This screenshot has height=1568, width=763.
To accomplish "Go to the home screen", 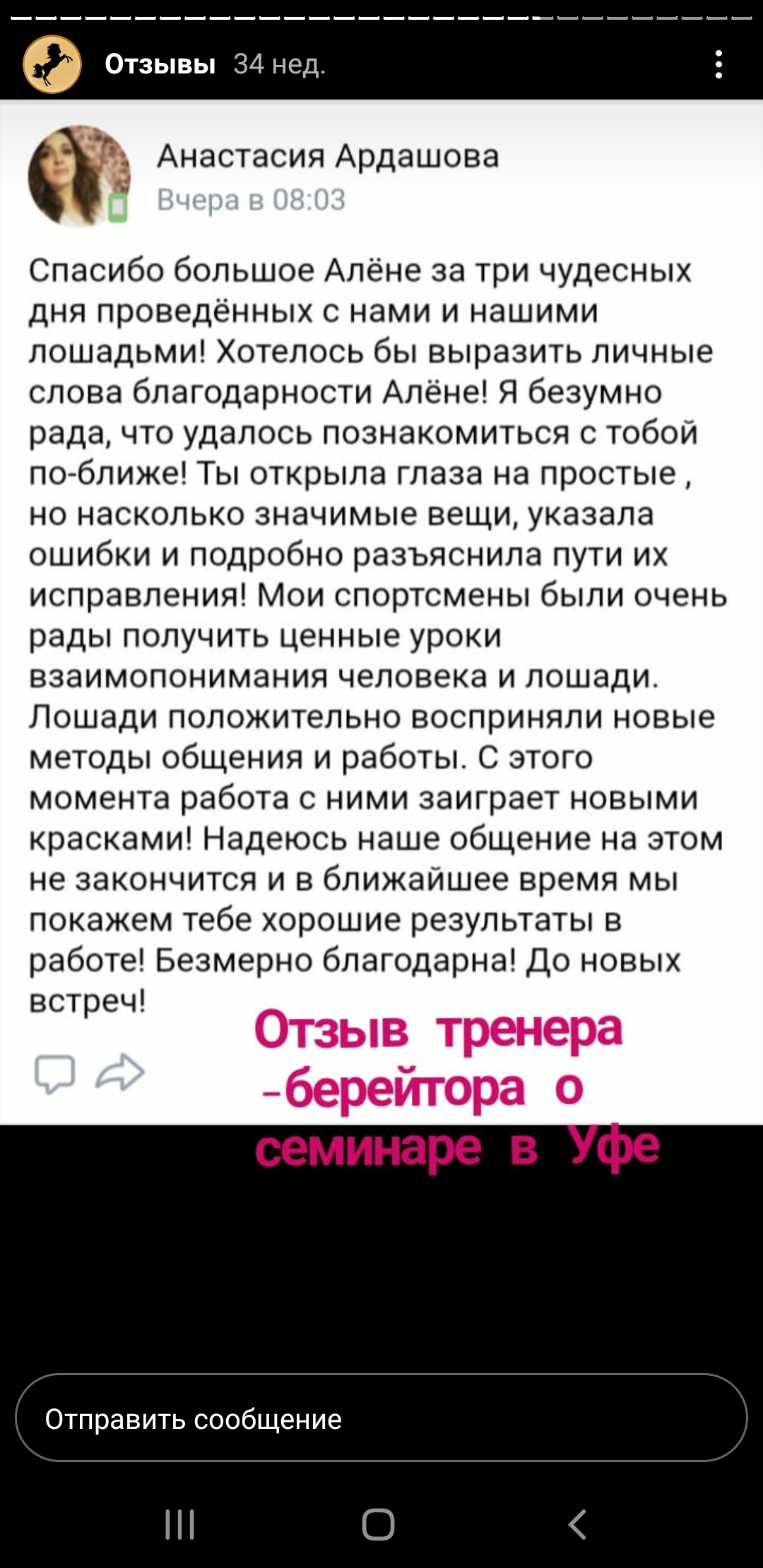I will click(x=378, y=1524).
